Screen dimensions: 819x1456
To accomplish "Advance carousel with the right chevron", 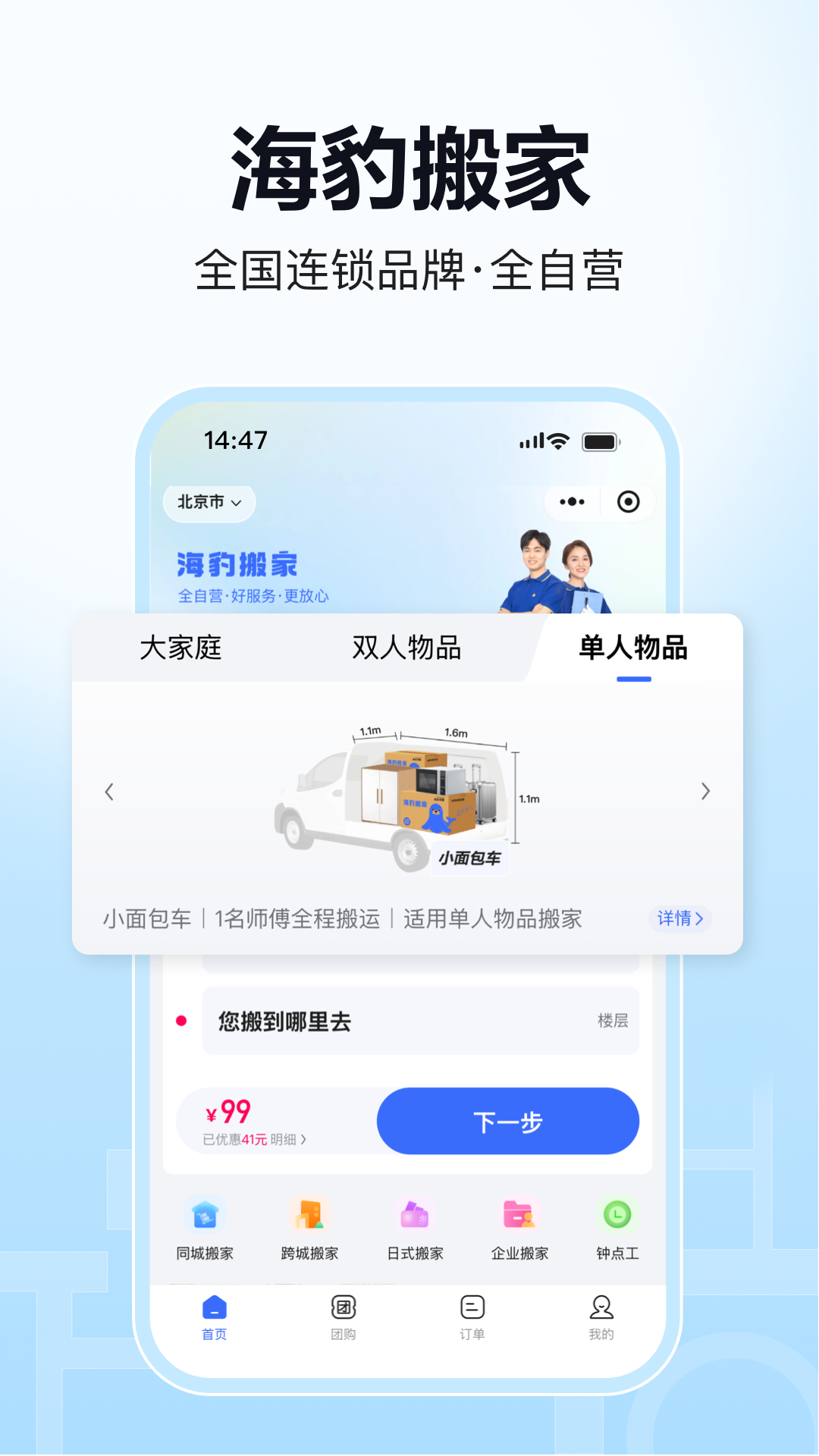I will point(704,792).
